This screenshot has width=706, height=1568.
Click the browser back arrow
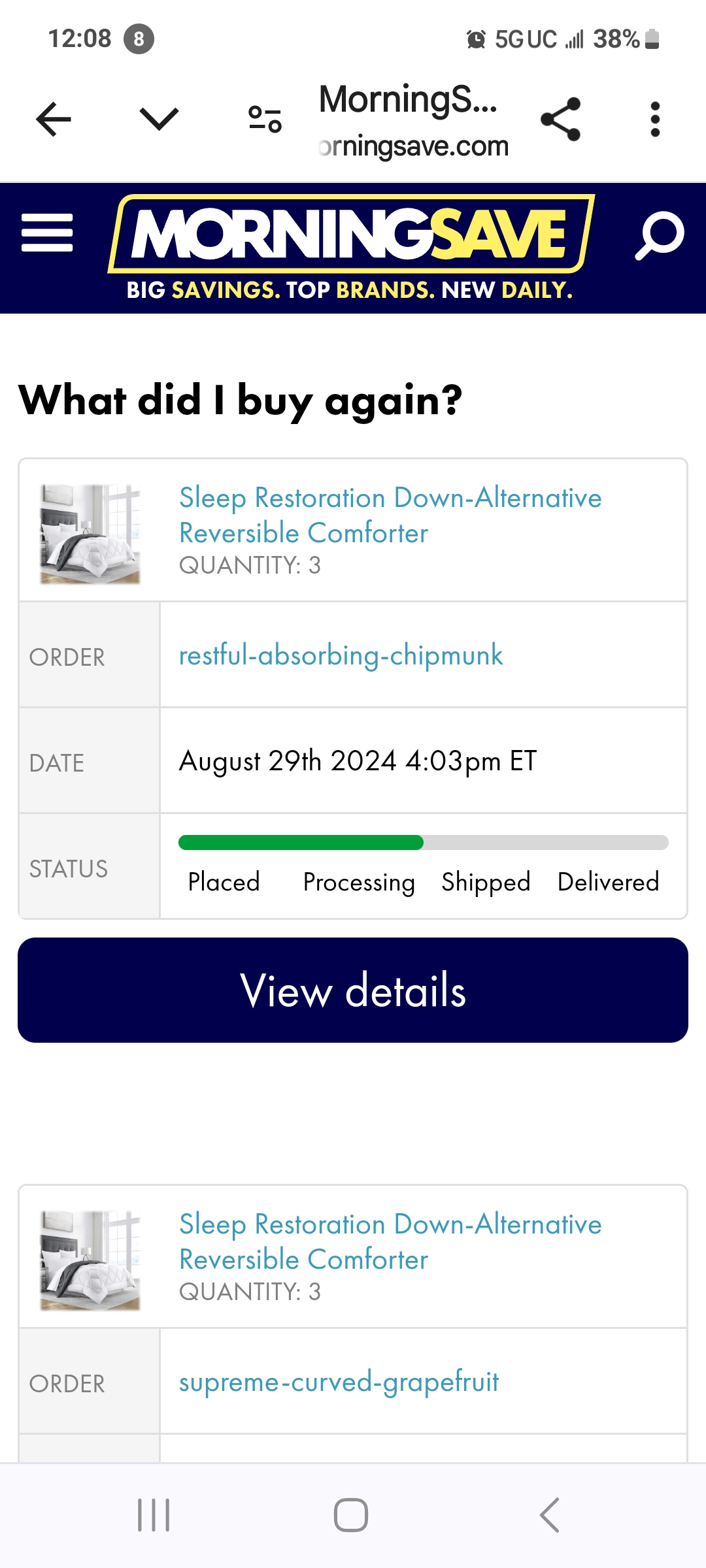point(54,119)
